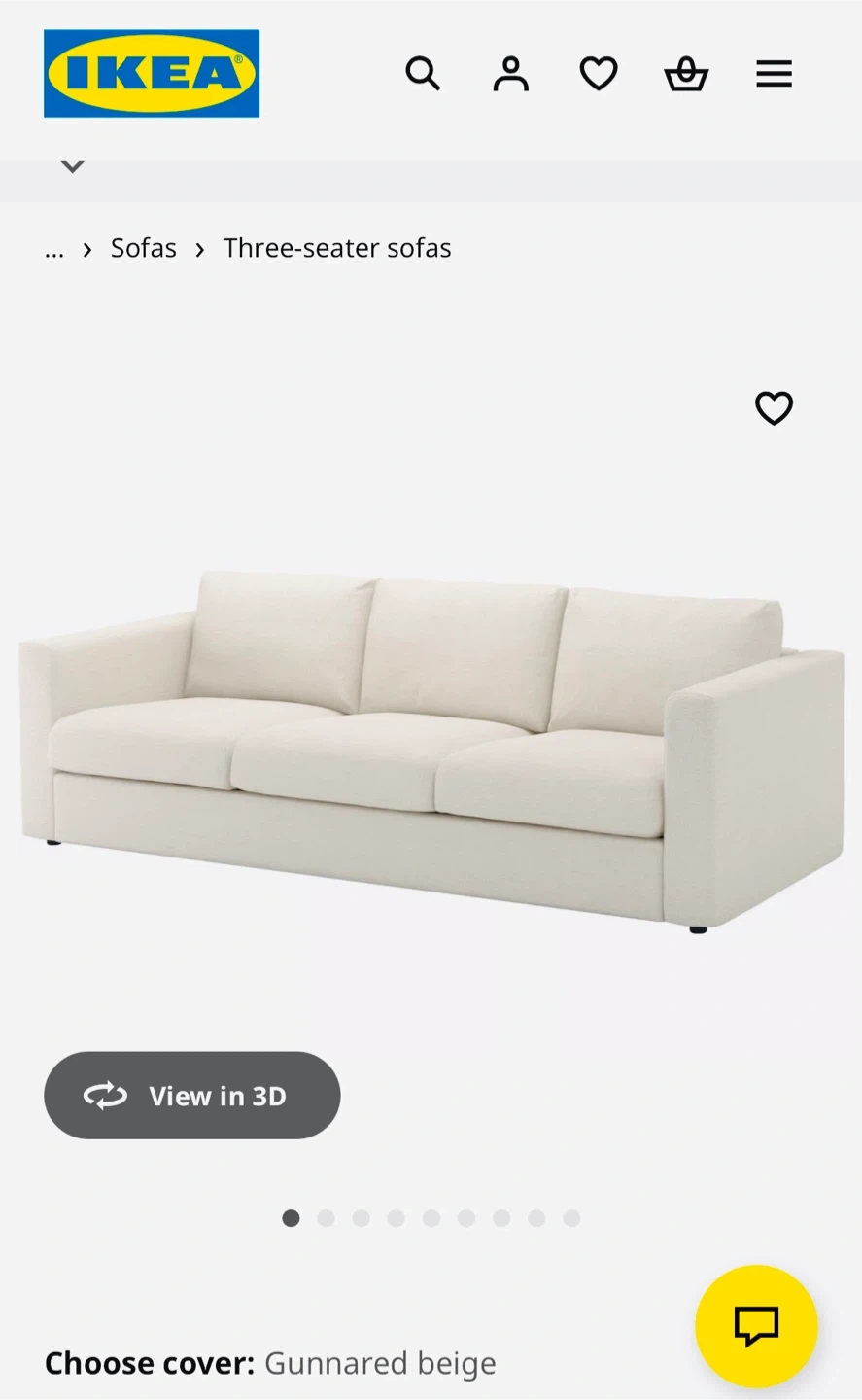Expand the collapsed chevron below header
Screen dimensions: 862x1400
73,166
